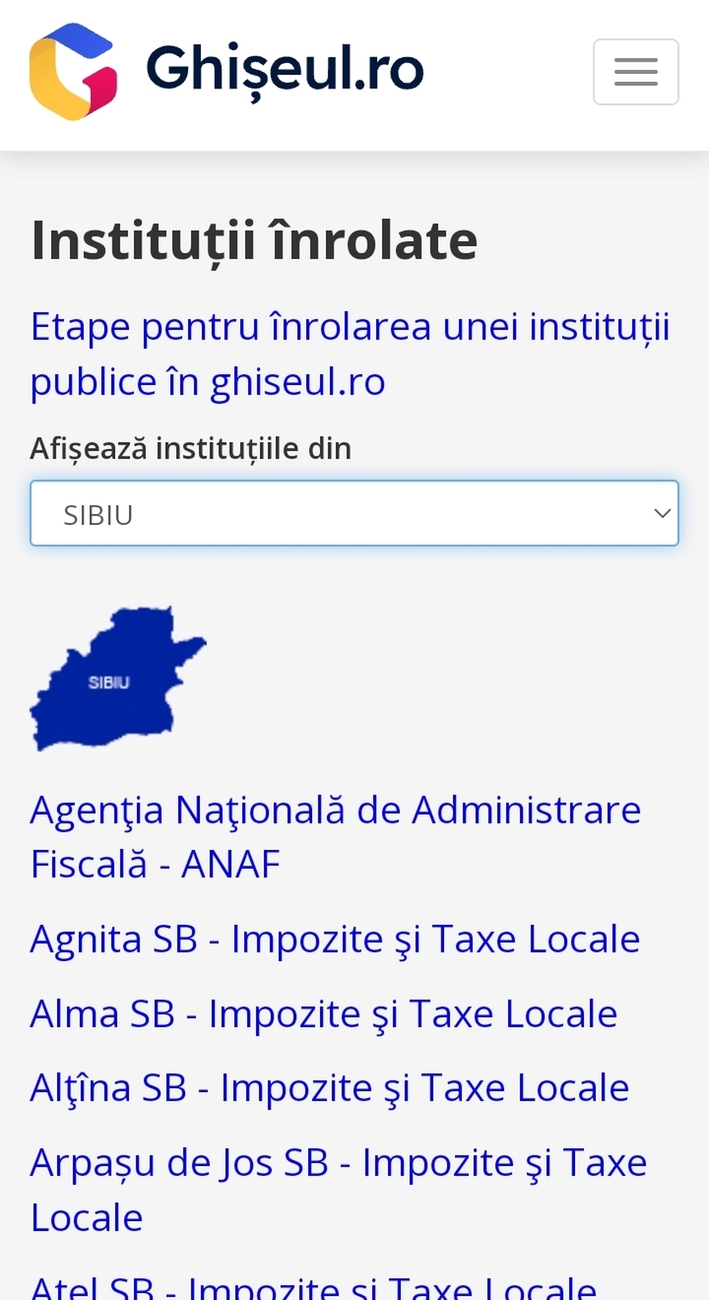Expand the SIBIU county dropdown
Screen dimensions: 709x1300
point(354,514)
